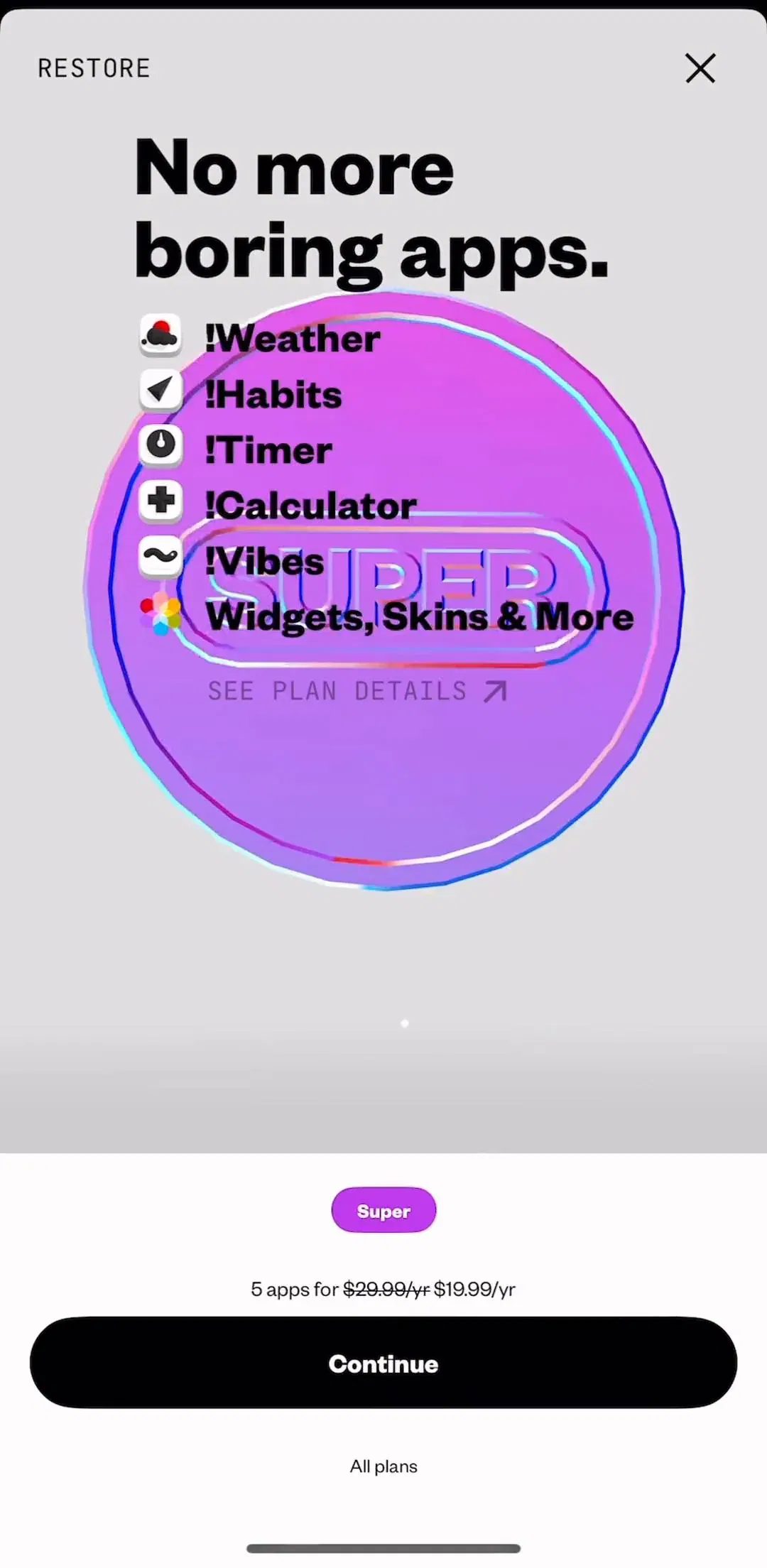Continue with the $19.99/yr plan
This screenshot has width=767, height=1568.
click(x=383, y=1363)
